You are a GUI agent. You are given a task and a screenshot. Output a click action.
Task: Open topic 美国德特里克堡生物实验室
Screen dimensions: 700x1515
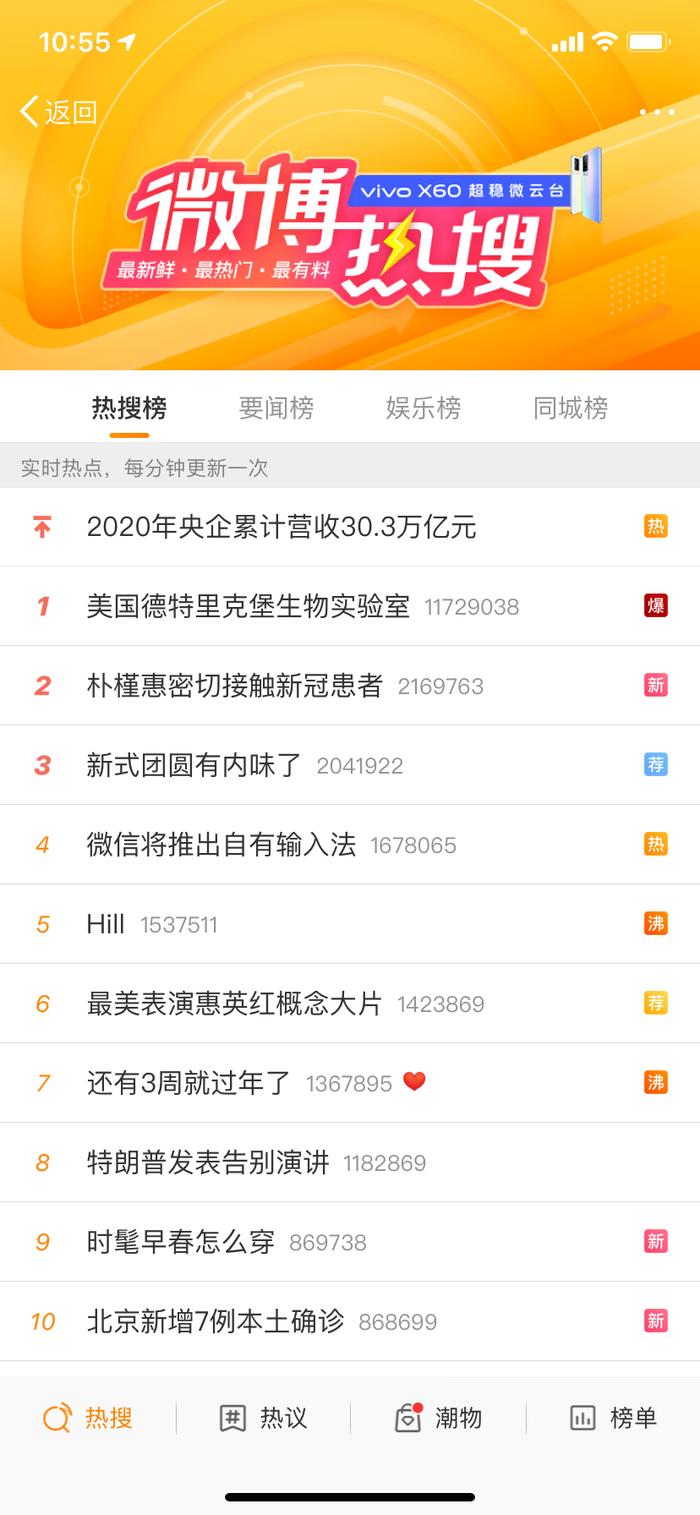pyautogui.click(x=350, y=606)
